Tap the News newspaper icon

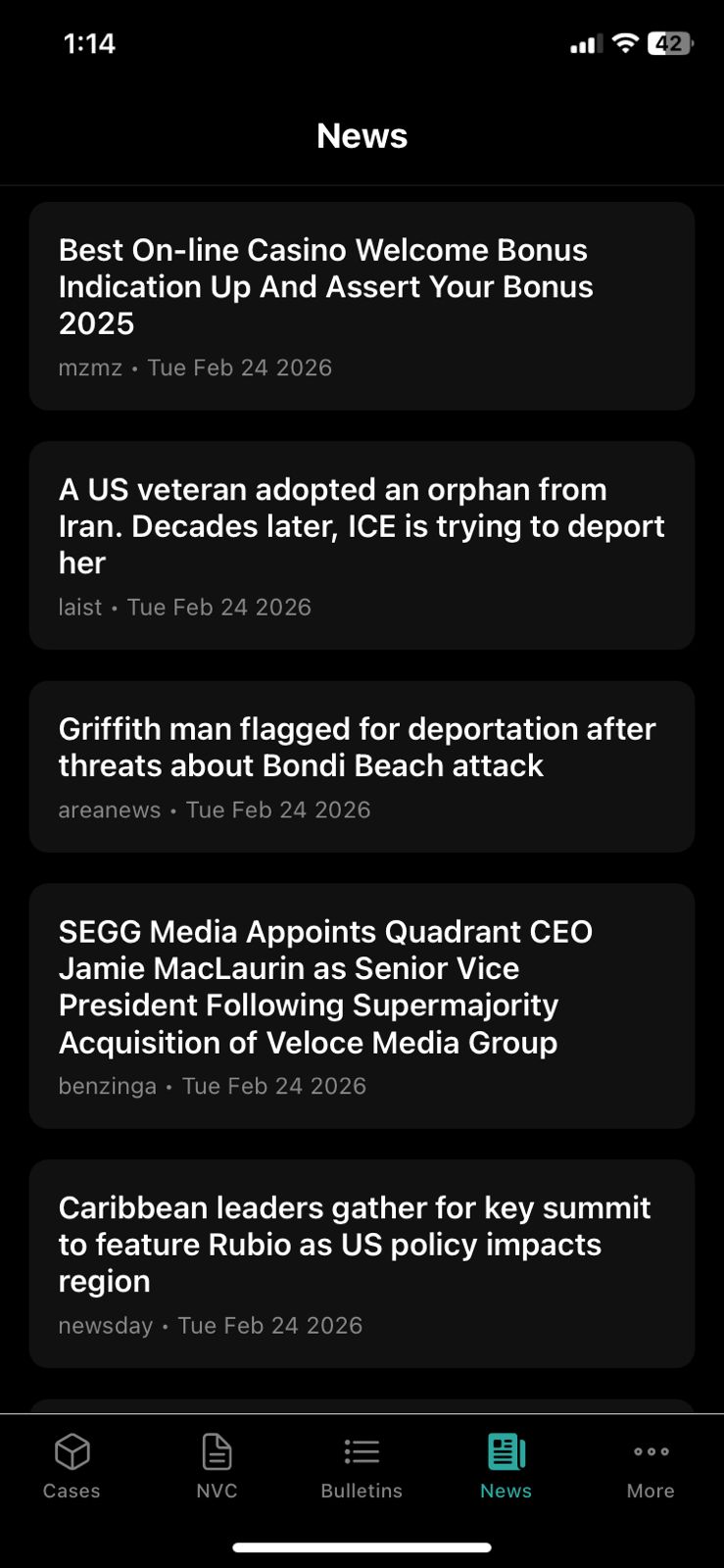pyautogui.click(x=506, y=1451)
